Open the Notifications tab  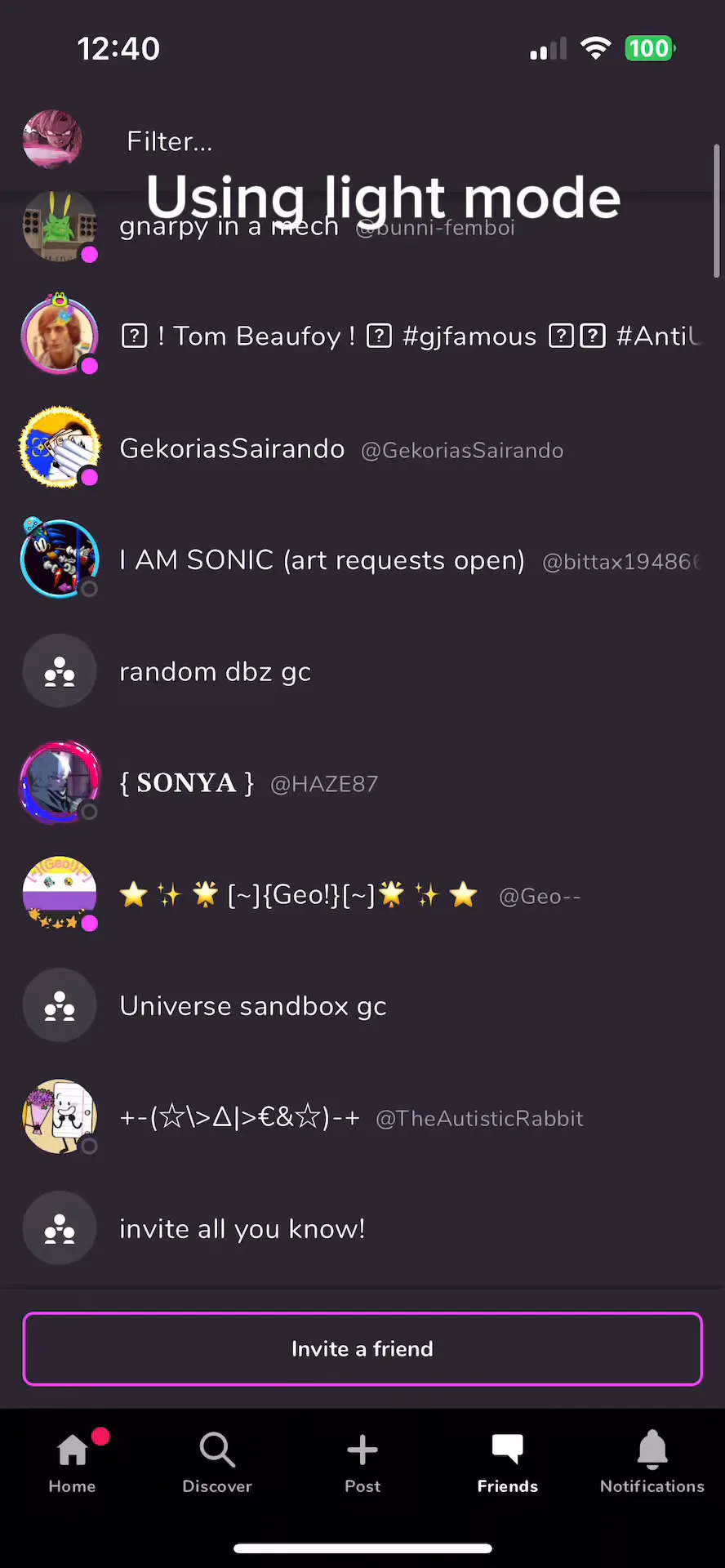click(x=652, y=1462)
